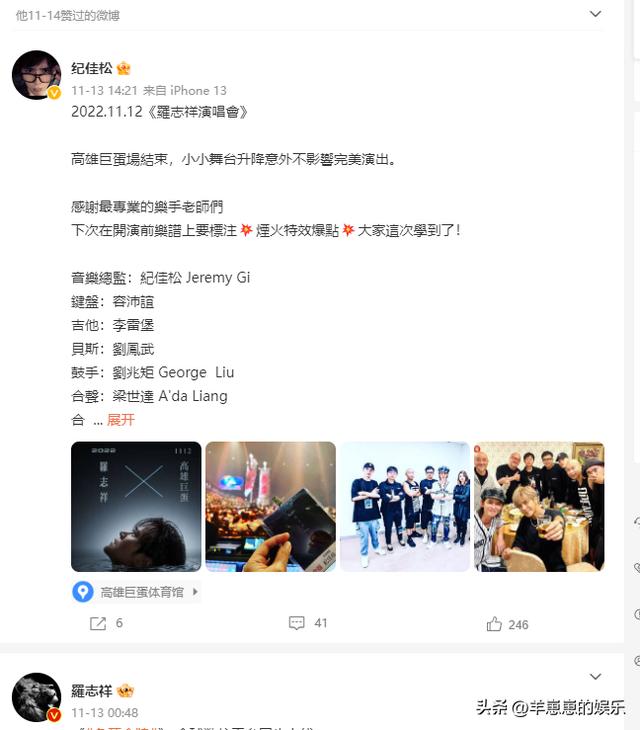View the 羅志祥 poster image thumbnail
Screen dimensions: 640x730
click(136, 506)
